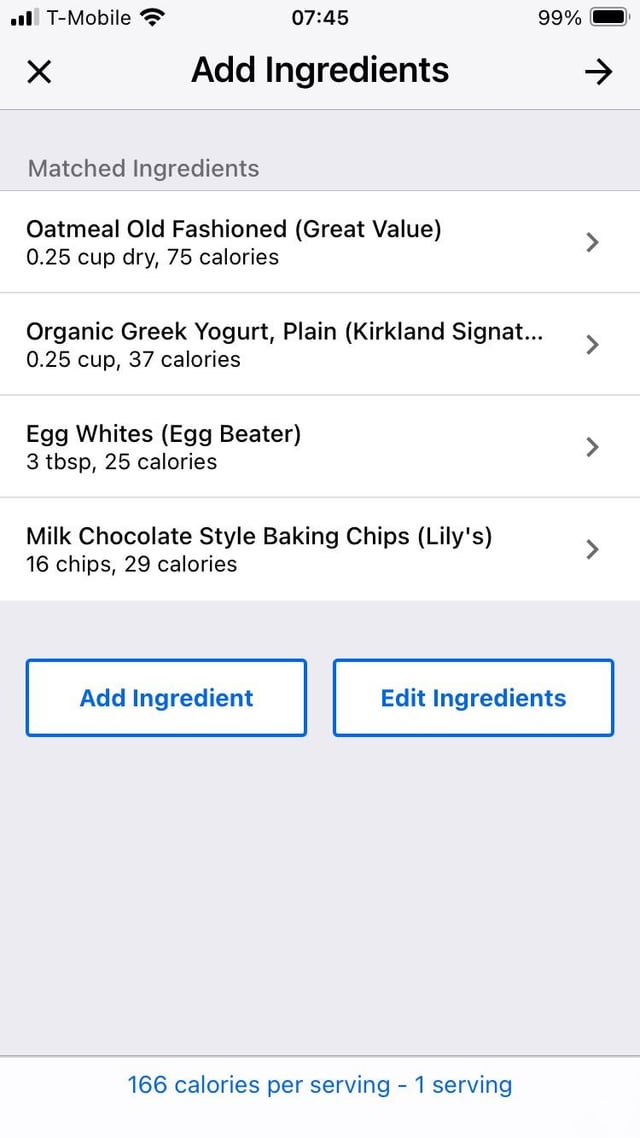The height and width of the screenshot is (1138, 640).
Task: Tap the calories per serving link
Action: (320, 1085)
